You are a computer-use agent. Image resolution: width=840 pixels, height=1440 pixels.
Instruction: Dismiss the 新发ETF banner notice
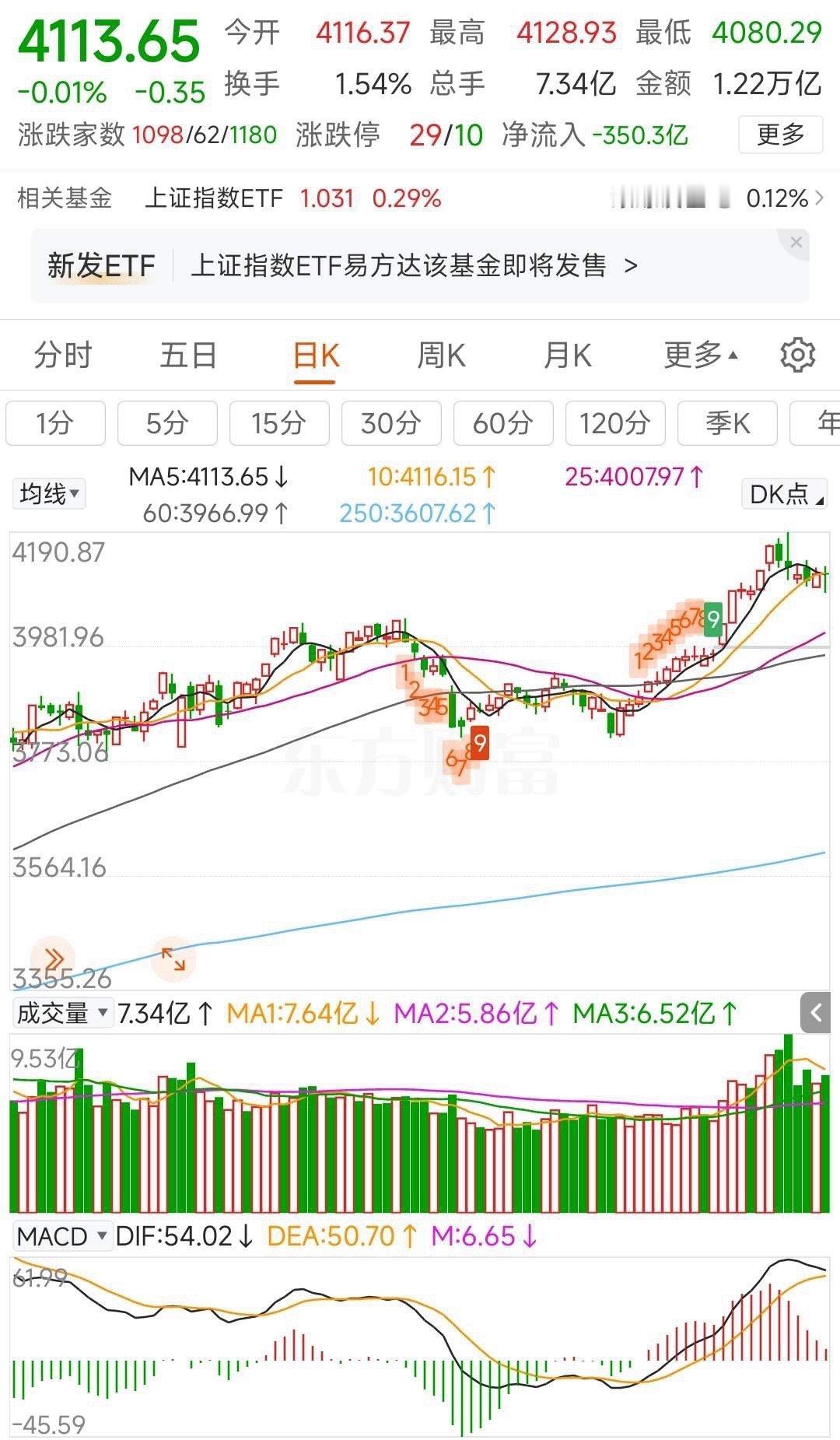pyautogui.click(x=796, y=242)
